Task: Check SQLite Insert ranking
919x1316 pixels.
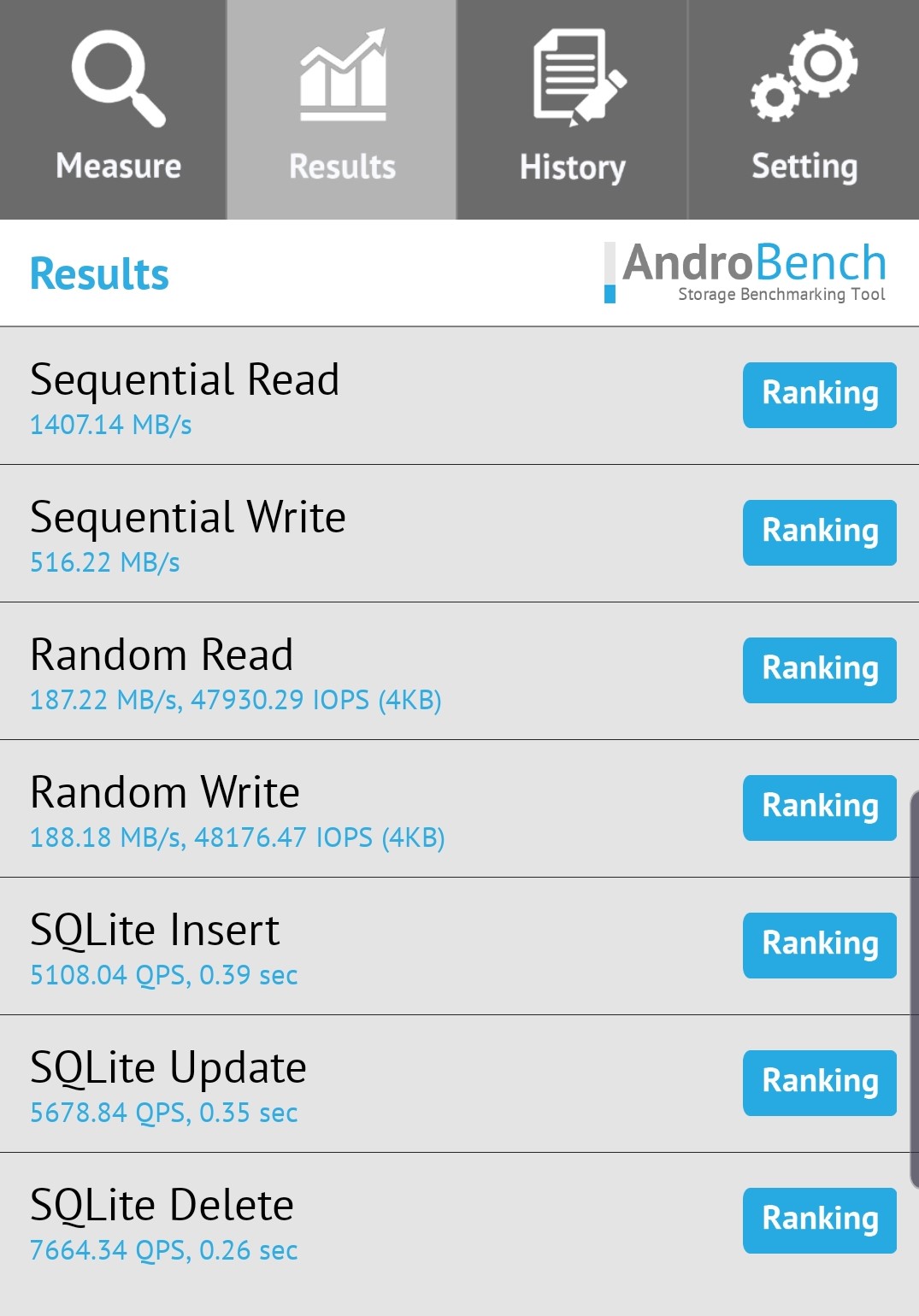Action: click(x=819, y=945)
